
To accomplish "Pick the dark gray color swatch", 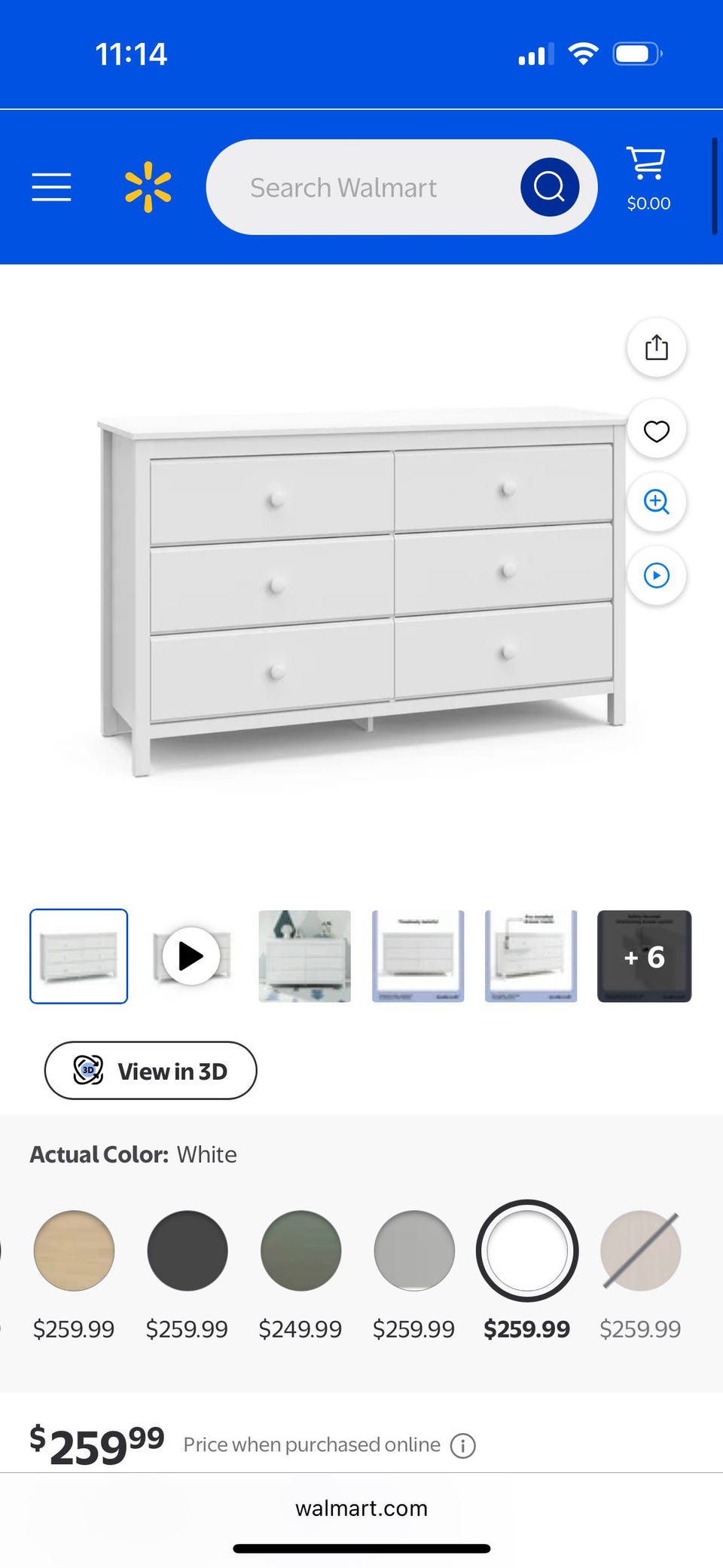I will click(187, 1251).
